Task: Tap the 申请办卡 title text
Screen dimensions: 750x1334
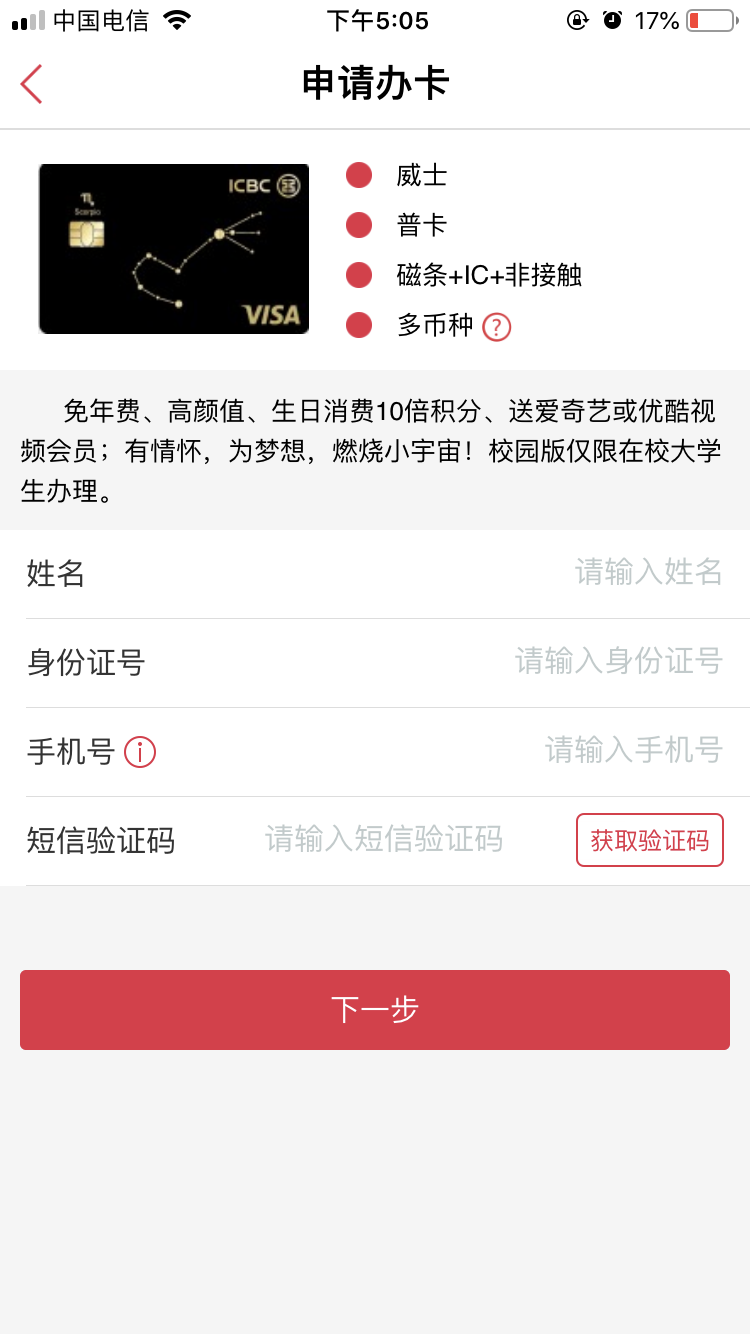Action: point(375,84)
